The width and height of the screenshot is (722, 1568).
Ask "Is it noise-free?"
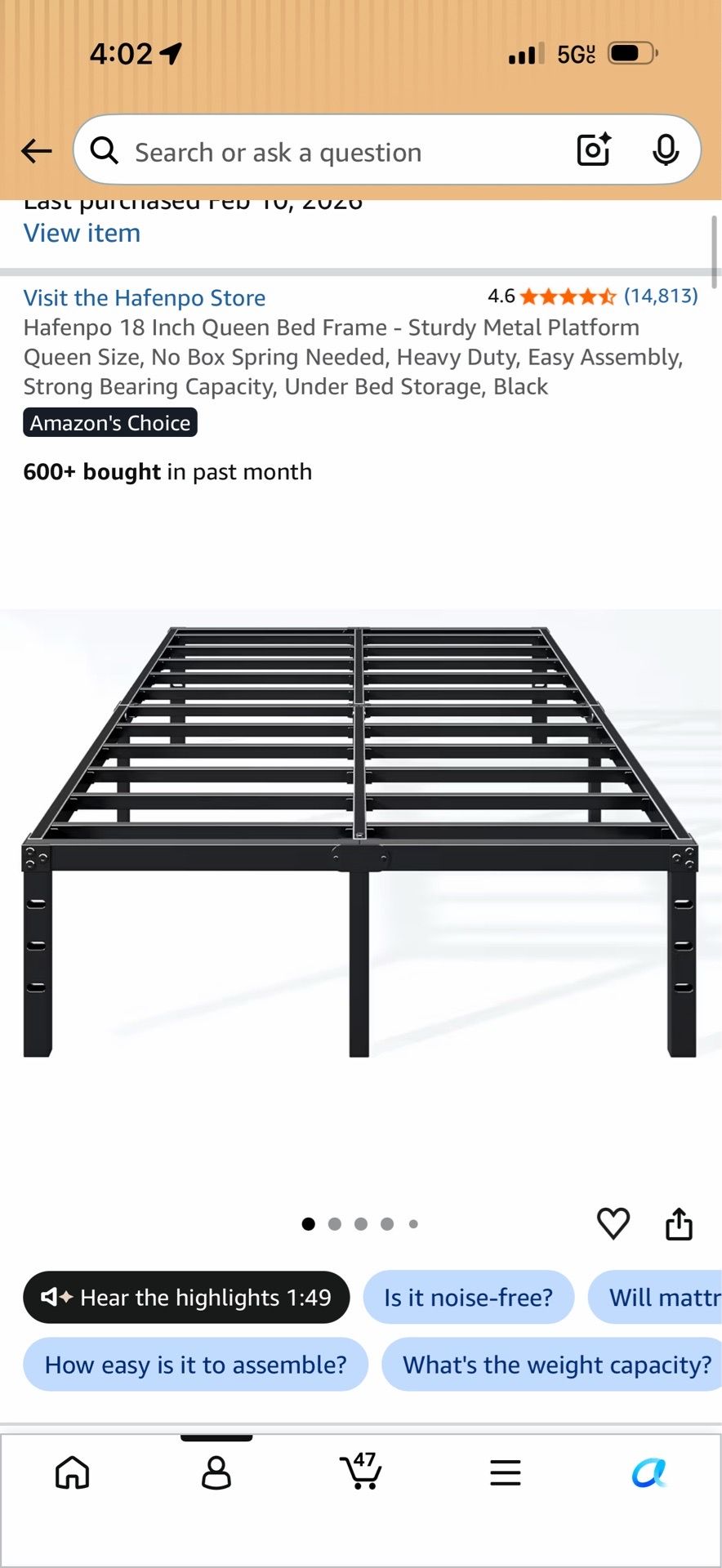[x=468, y=1297]
